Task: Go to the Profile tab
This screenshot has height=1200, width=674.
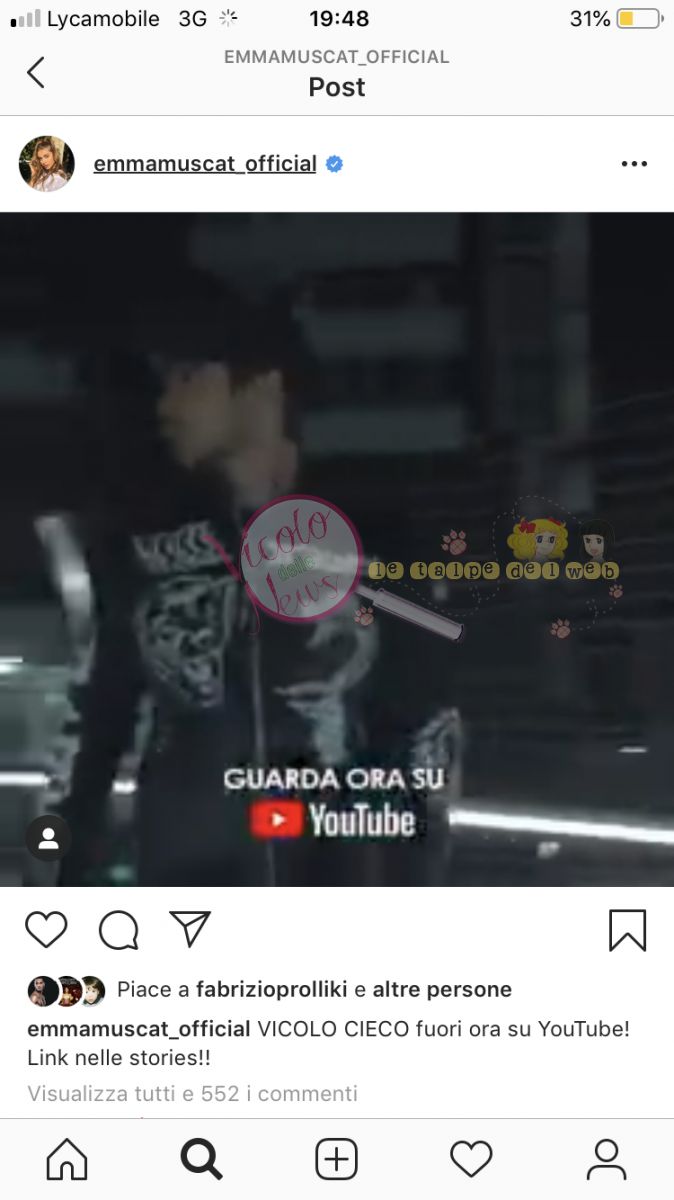Action: point(606,1160)
